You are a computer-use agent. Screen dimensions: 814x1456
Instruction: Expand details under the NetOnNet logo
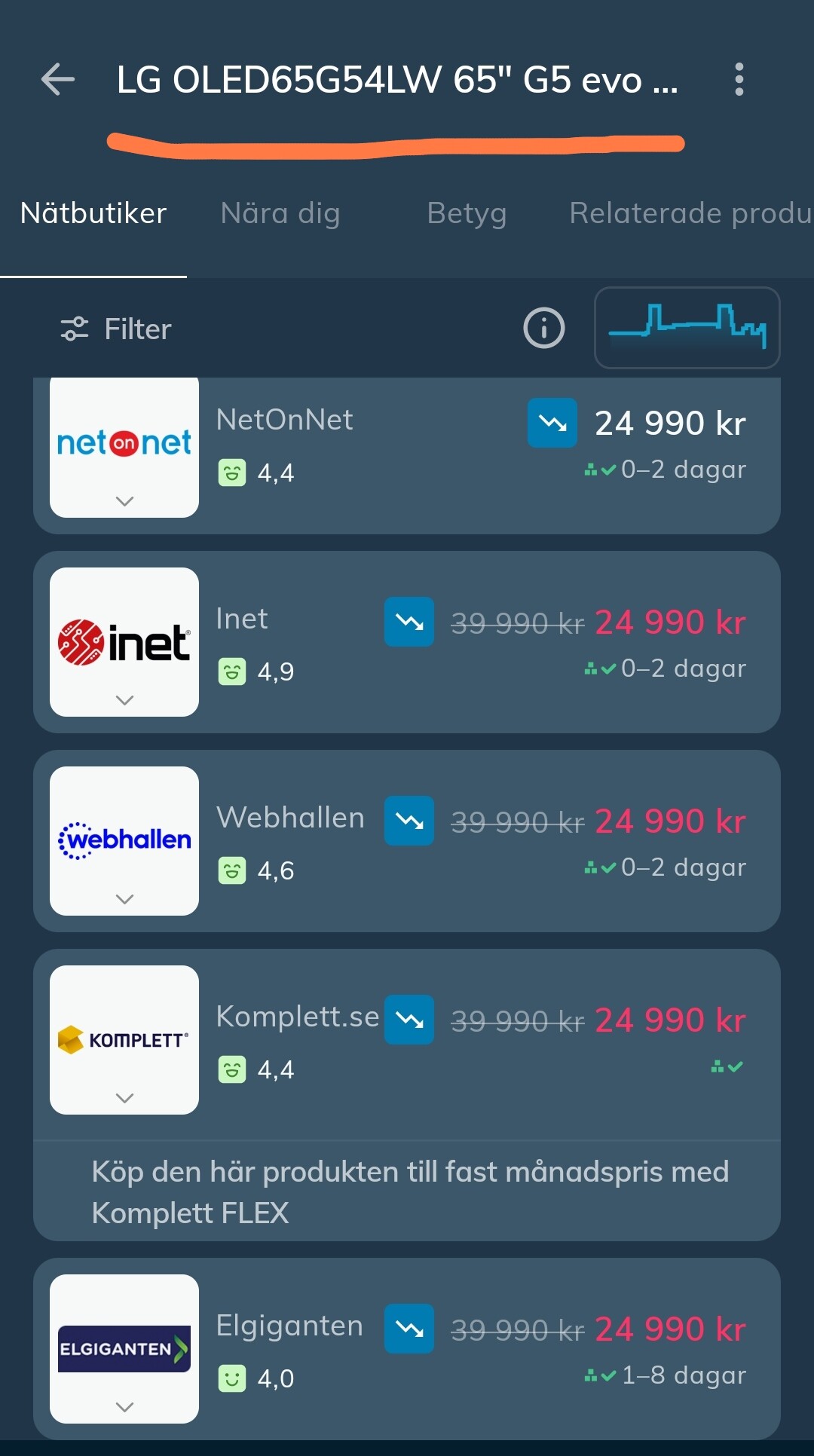[x=124, y=501]
